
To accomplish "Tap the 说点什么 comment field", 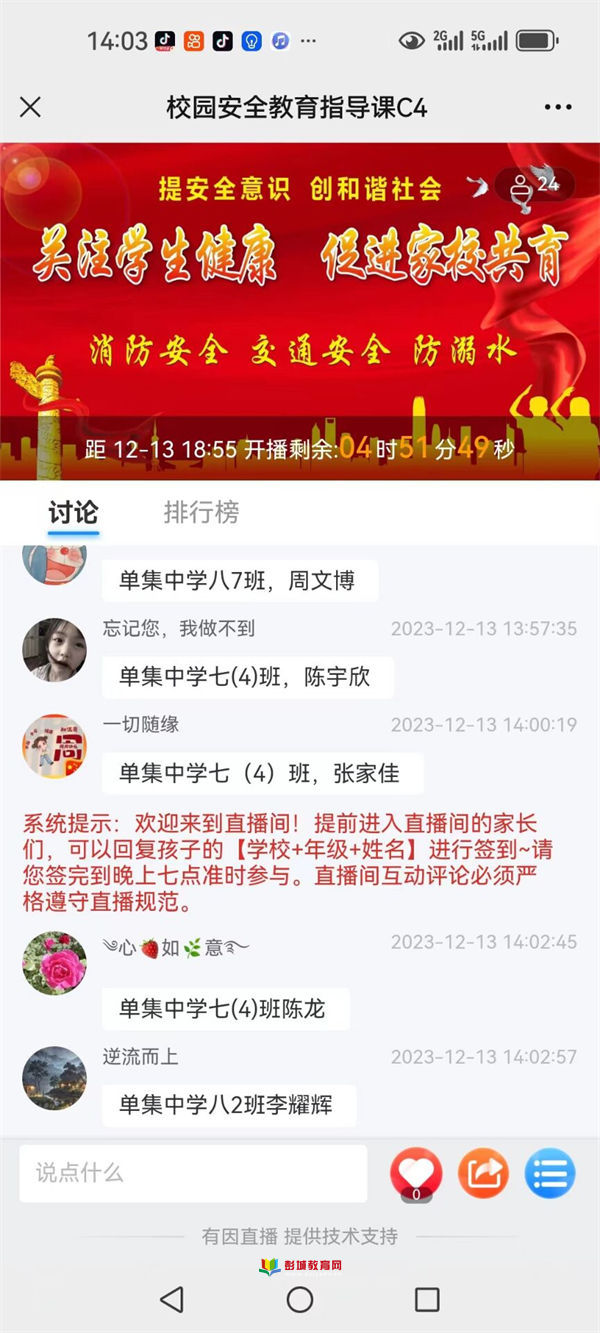I will [193, 1173].
